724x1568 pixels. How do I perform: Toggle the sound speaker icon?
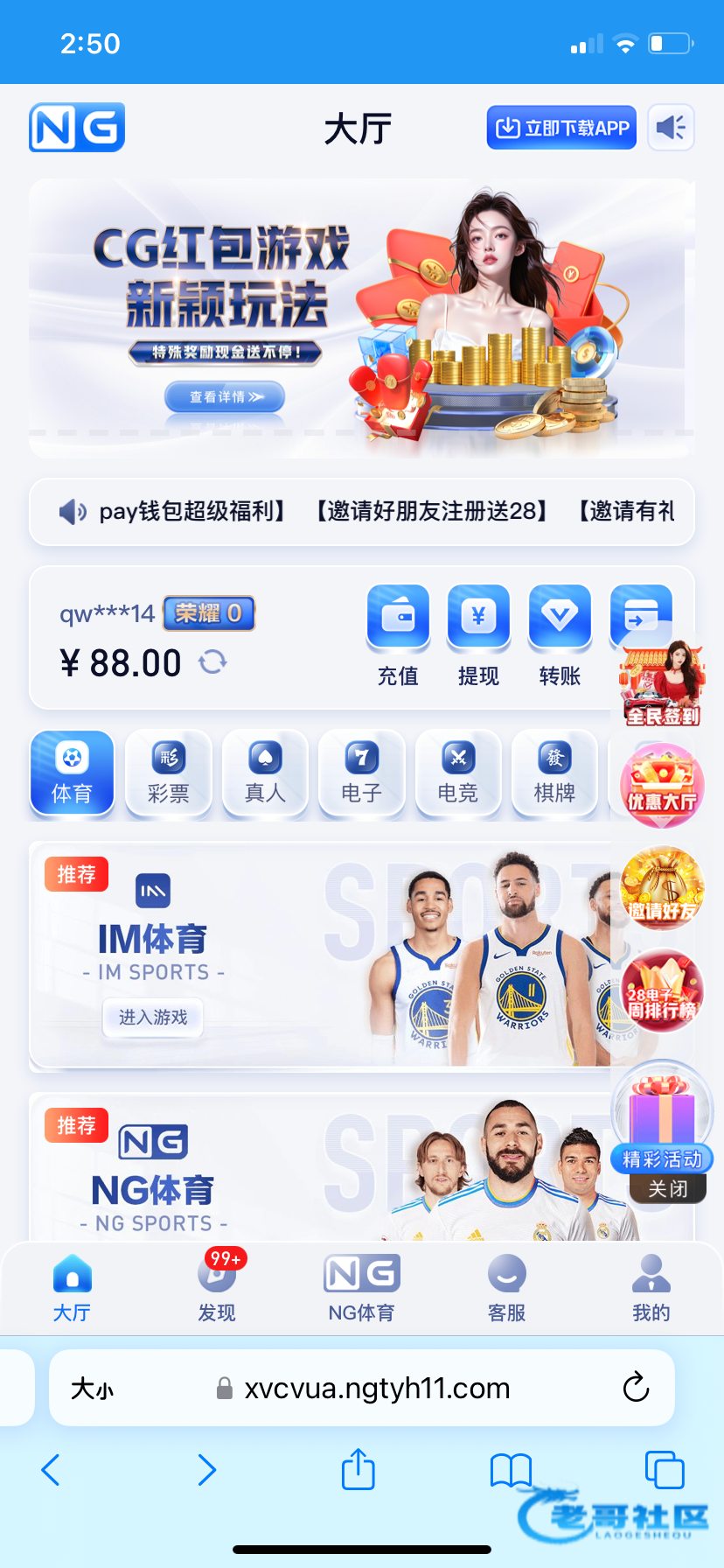(x=671, y=128)
